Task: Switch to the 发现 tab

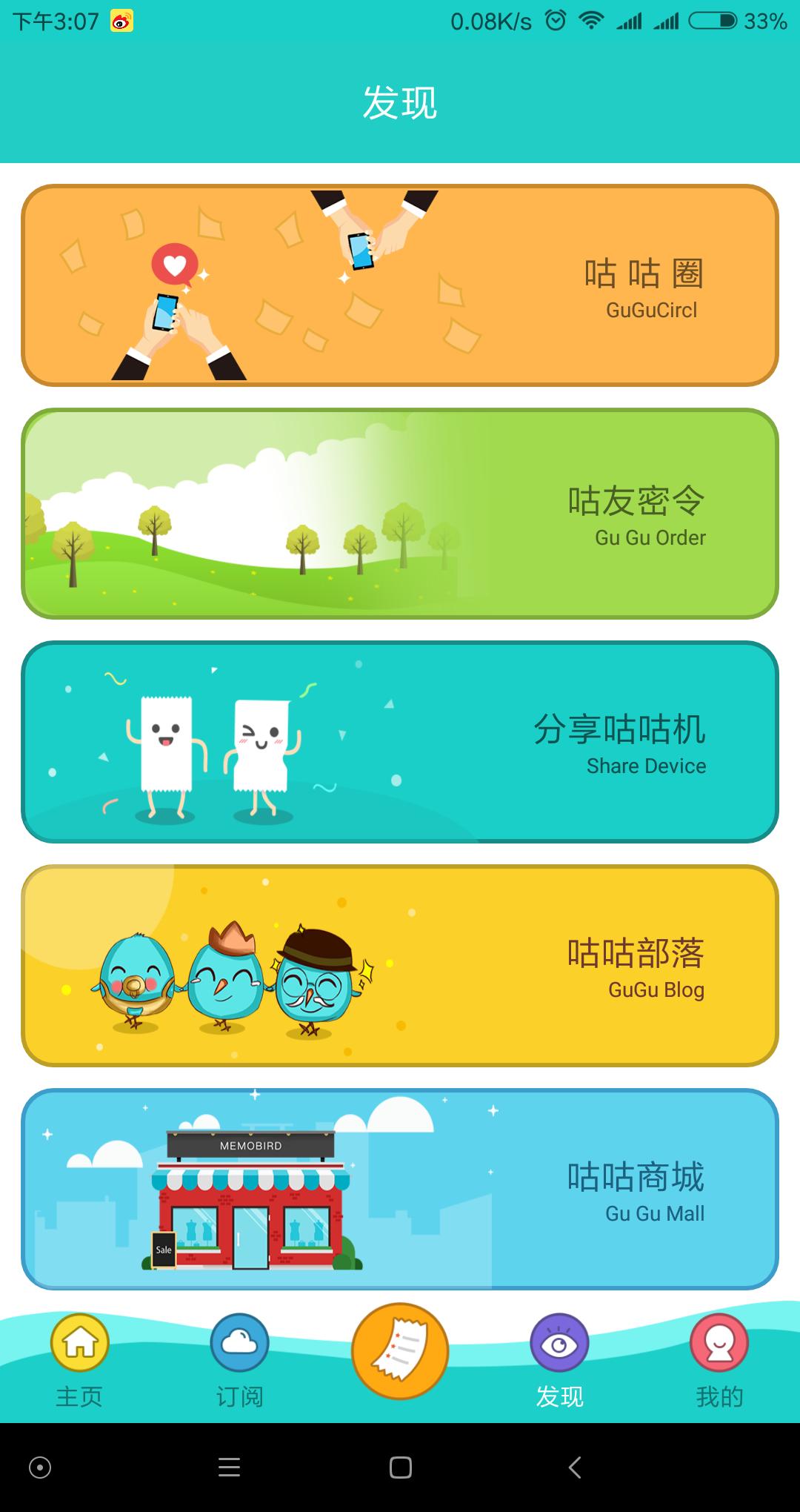Action: tap(559, 1393)
